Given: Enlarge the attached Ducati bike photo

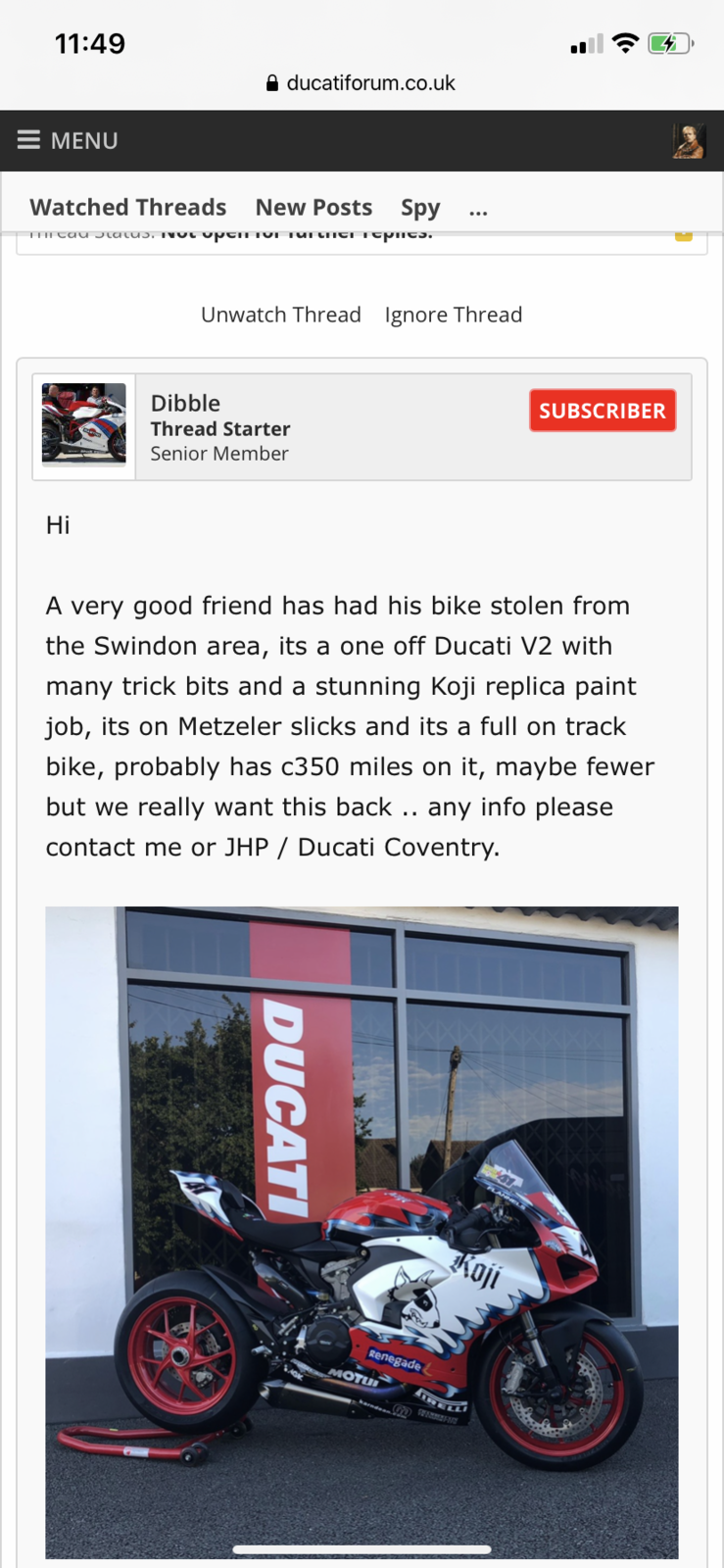Looking at the screenshot, I should (x=362, y=1231).
